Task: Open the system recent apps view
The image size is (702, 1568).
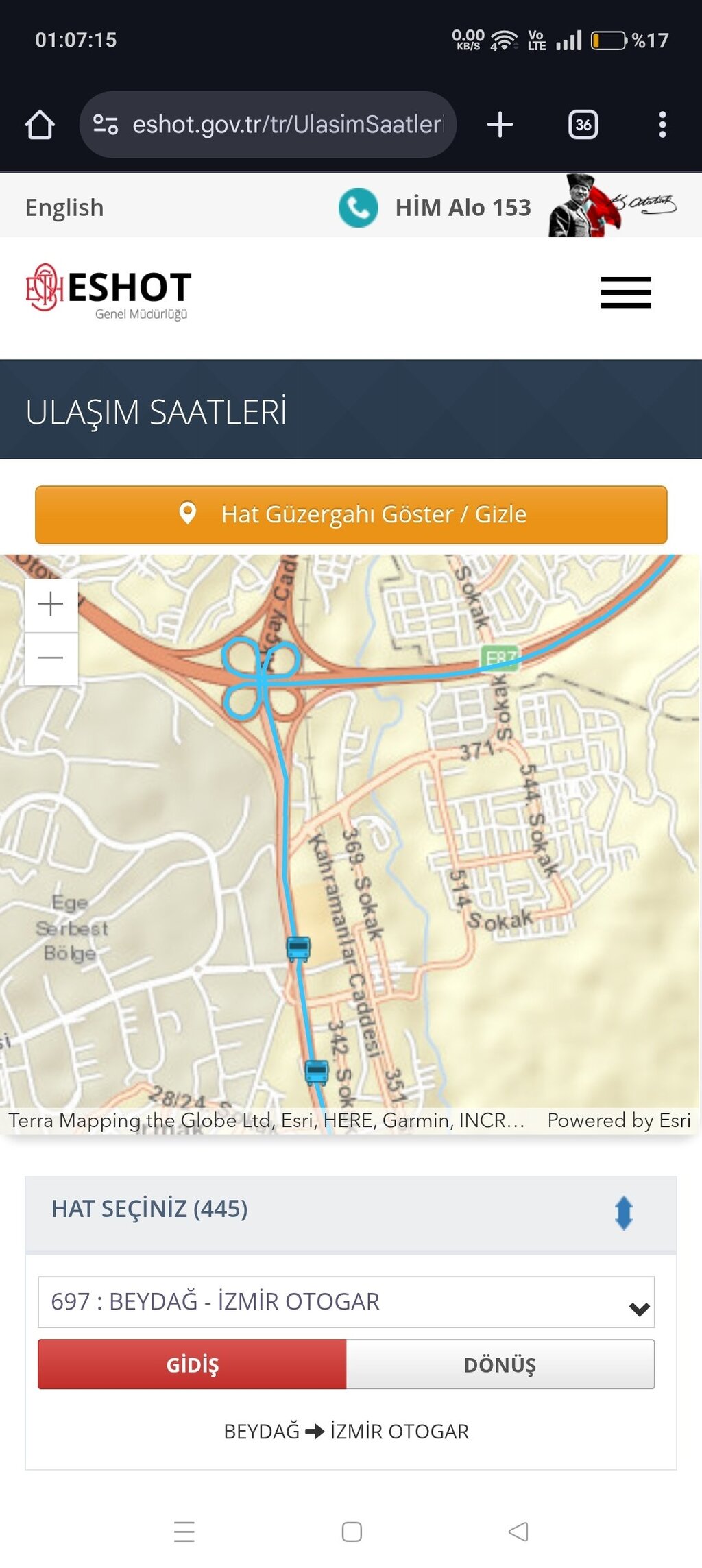Action: pyautogui.click(x=184, y=1532)
